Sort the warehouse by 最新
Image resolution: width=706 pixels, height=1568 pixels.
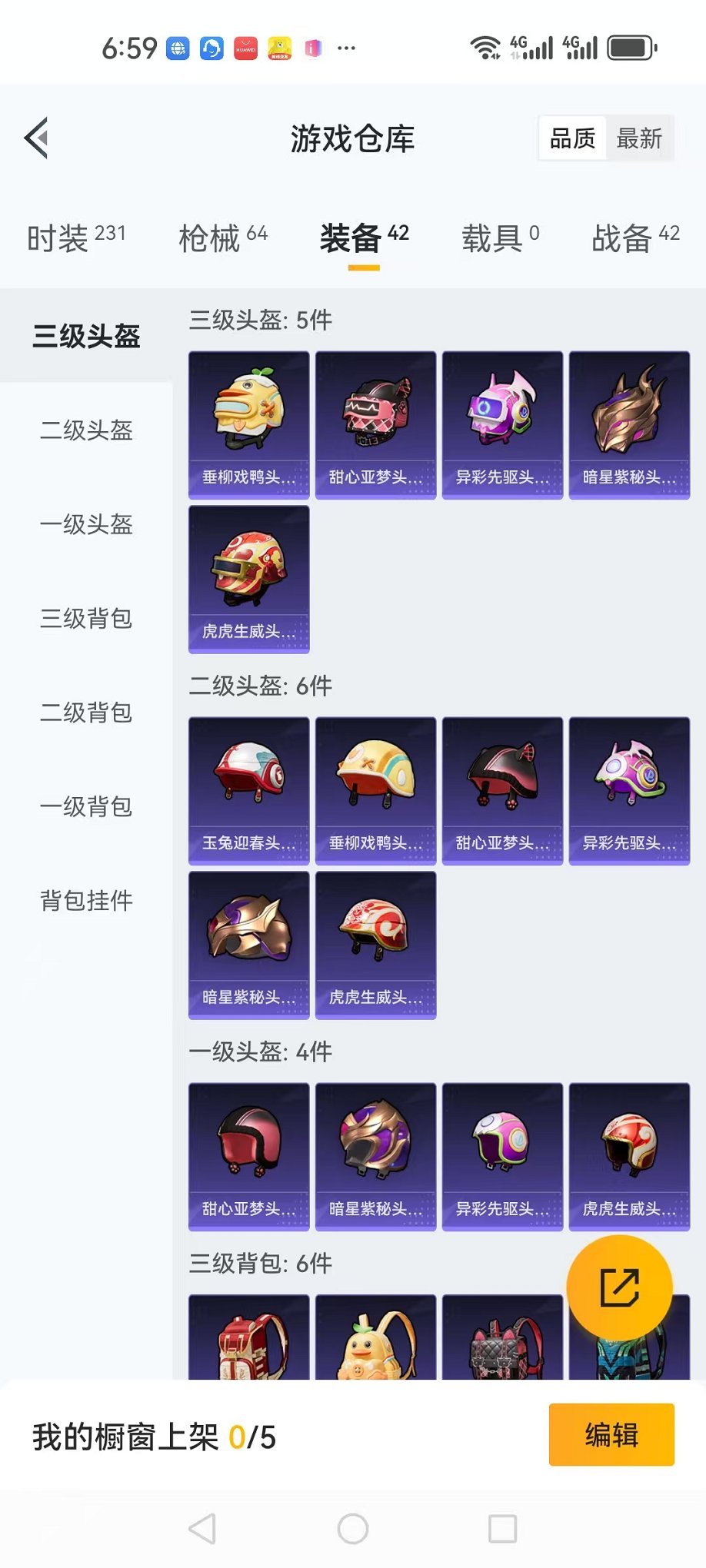(639, 139)
